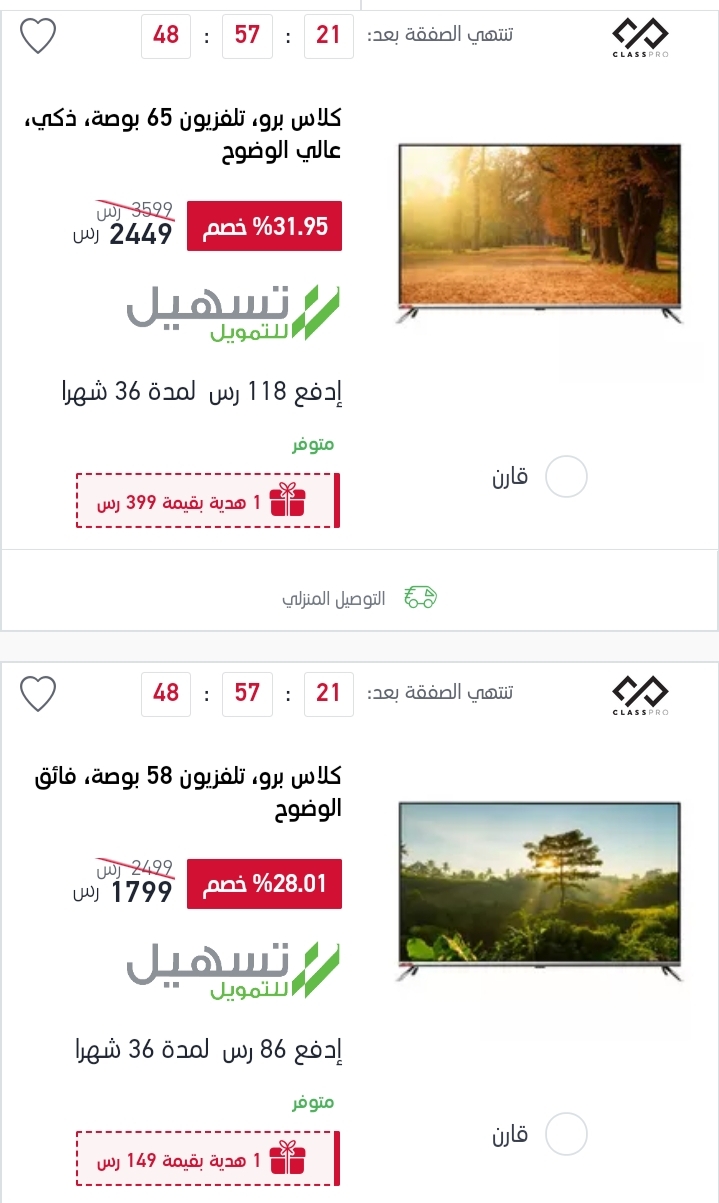Open the 65-inch smart TV title link
The width and height of the screenshot is (719, 1203).
click(x=182, y=134)
